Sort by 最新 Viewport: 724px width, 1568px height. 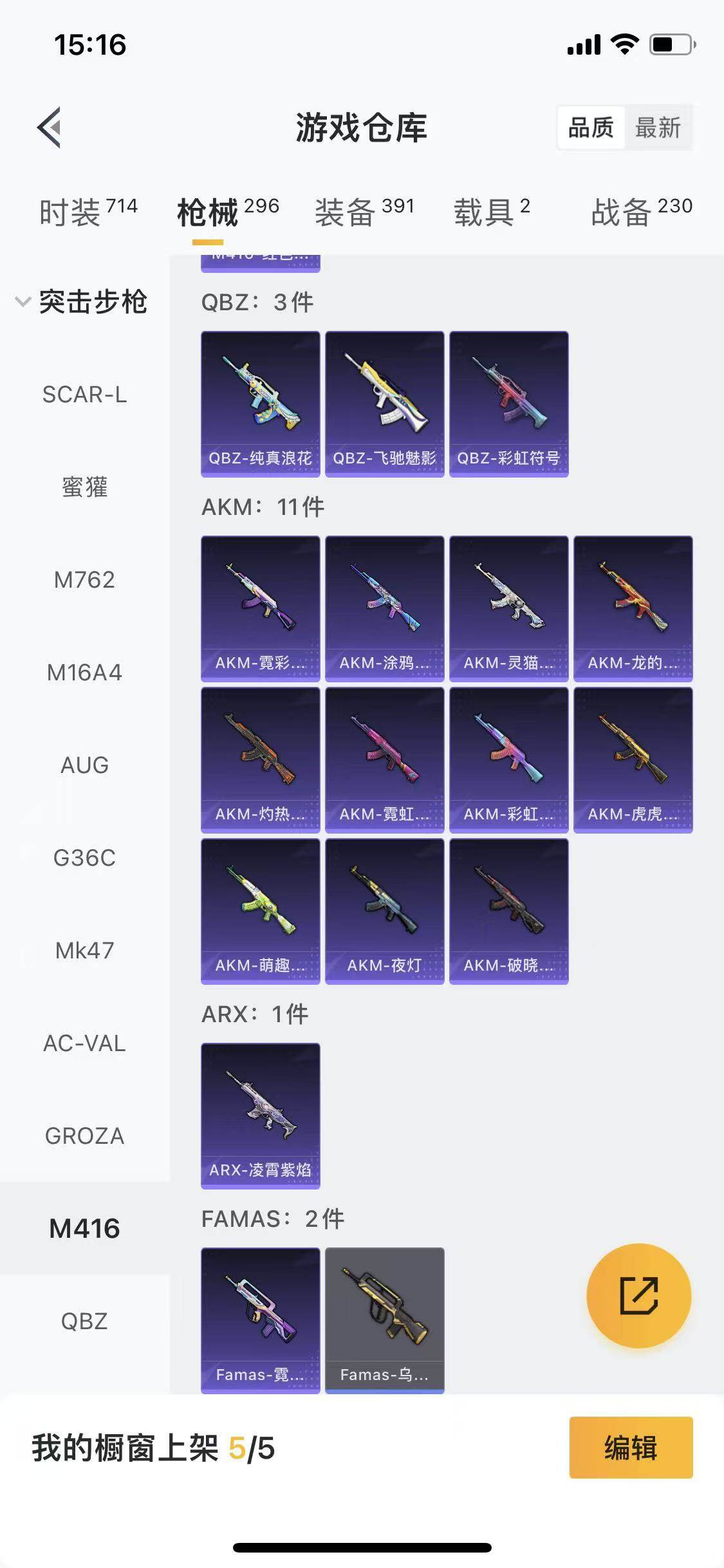[x=658, y=127]
